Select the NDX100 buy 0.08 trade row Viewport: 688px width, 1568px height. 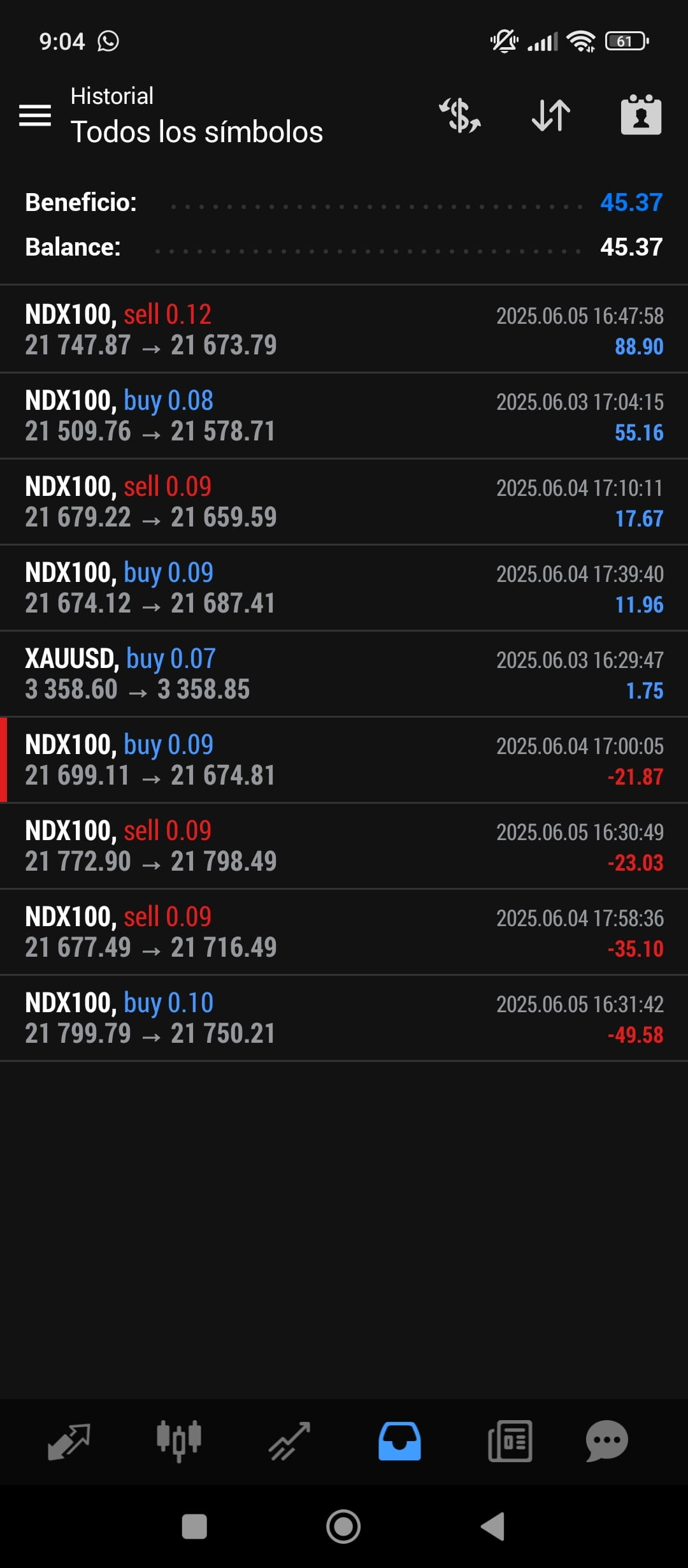coord(344,416)
